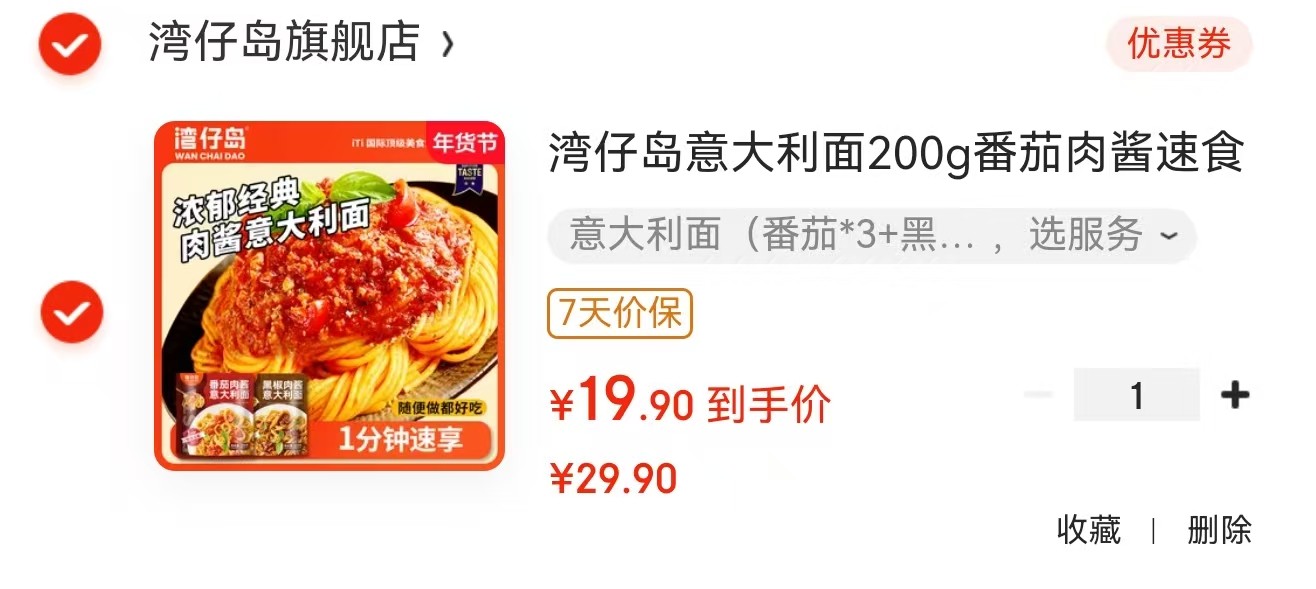Deselect the 意大利面 item checkbox
1316x589 pixels.
click(71, 312)
